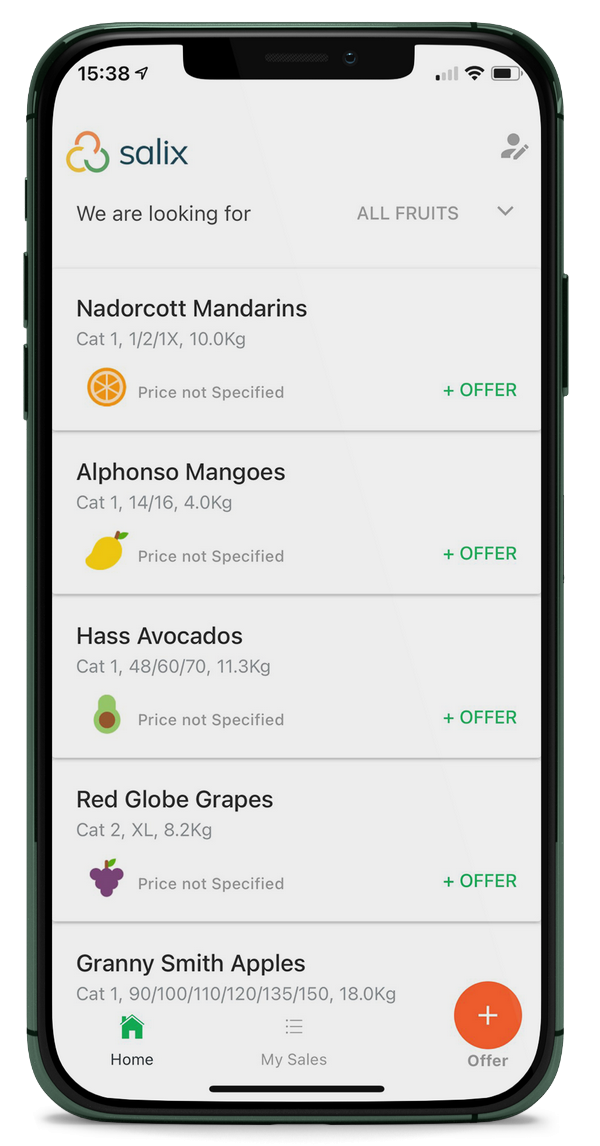Make an offer on Hass Avocados
600x1146 pixels.
pyautogui.click(x=480, y=718)
